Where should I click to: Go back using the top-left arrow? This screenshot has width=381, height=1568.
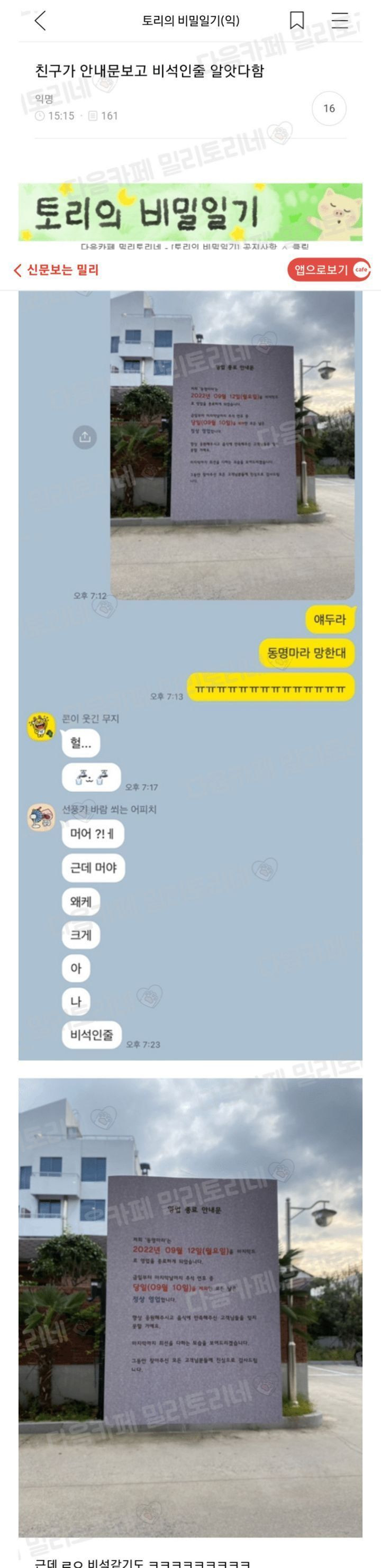[40, 21]
